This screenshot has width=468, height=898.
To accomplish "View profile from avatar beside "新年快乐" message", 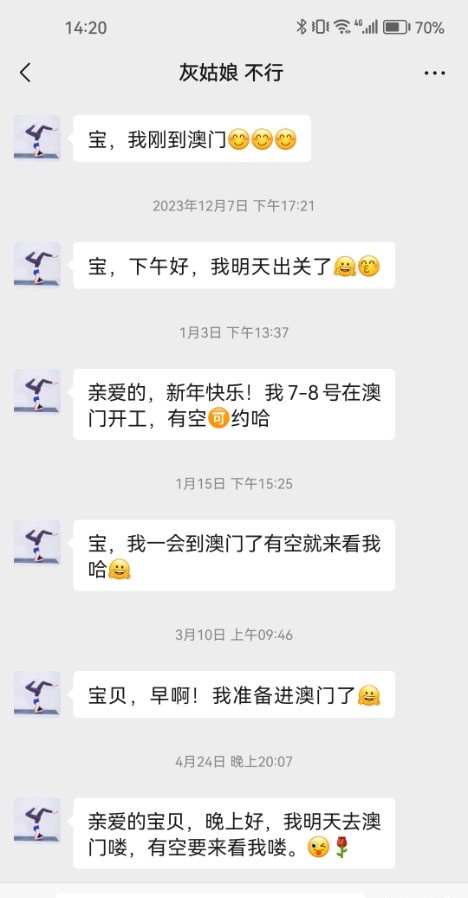I will pyautogui.click(x=37, y=392).
